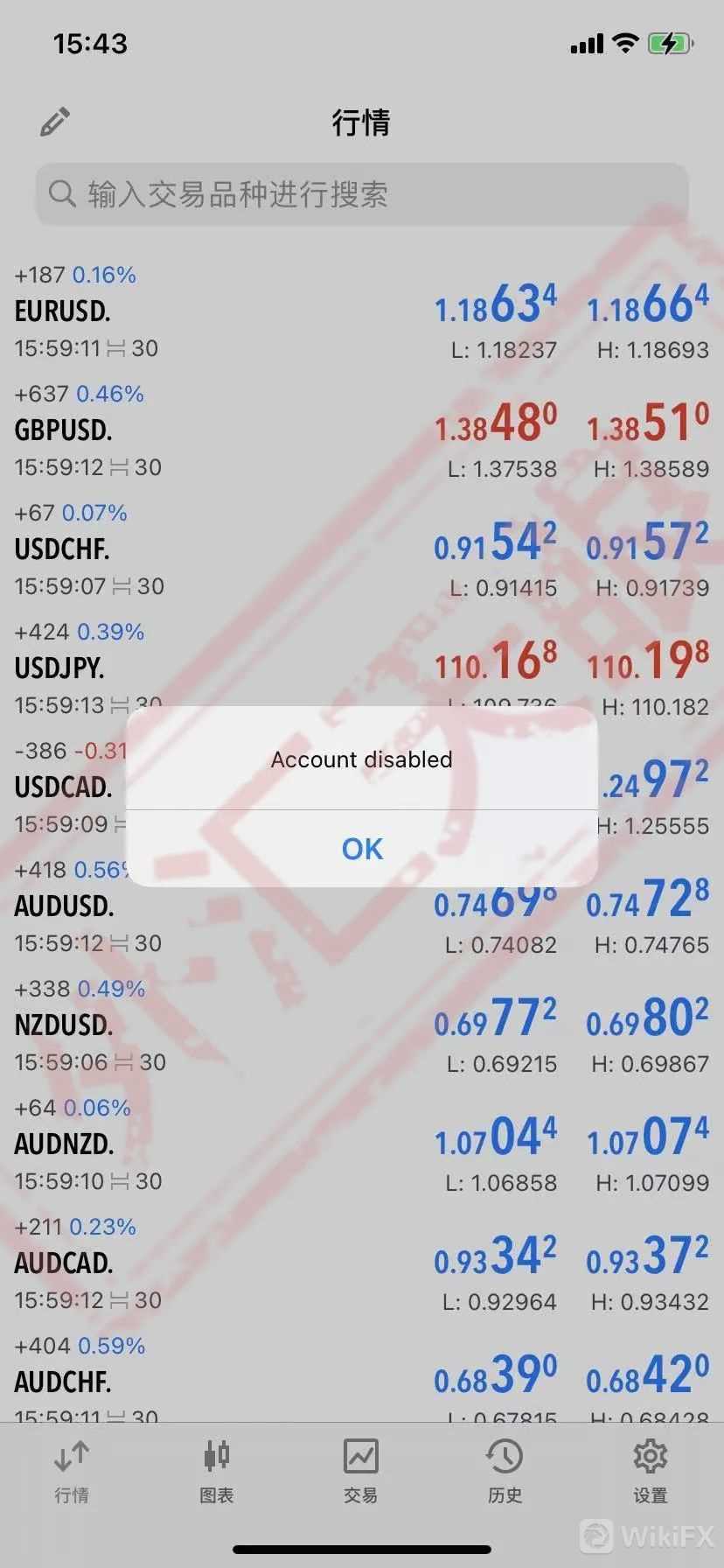Screen dimensions: 724x1568
Task: Select the AUDNZD quote row
Action: [362, 1144]
